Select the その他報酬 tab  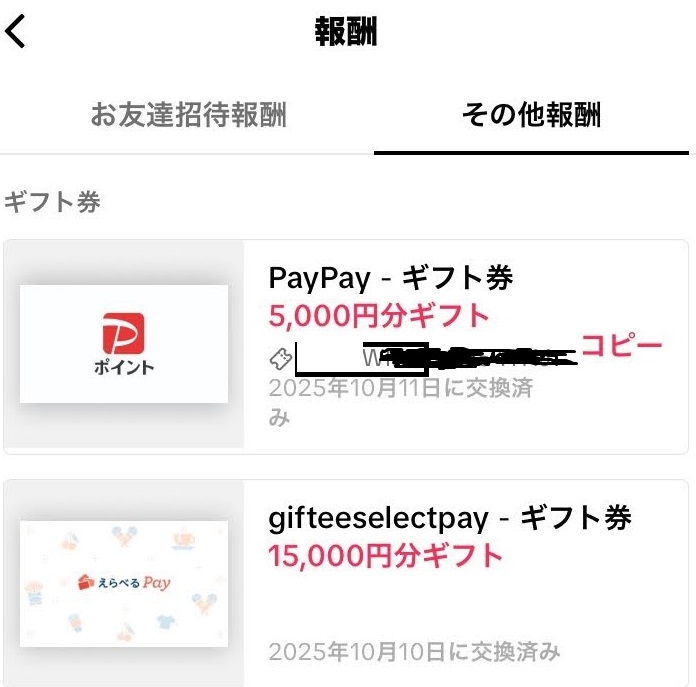click(x=531, y=116)
